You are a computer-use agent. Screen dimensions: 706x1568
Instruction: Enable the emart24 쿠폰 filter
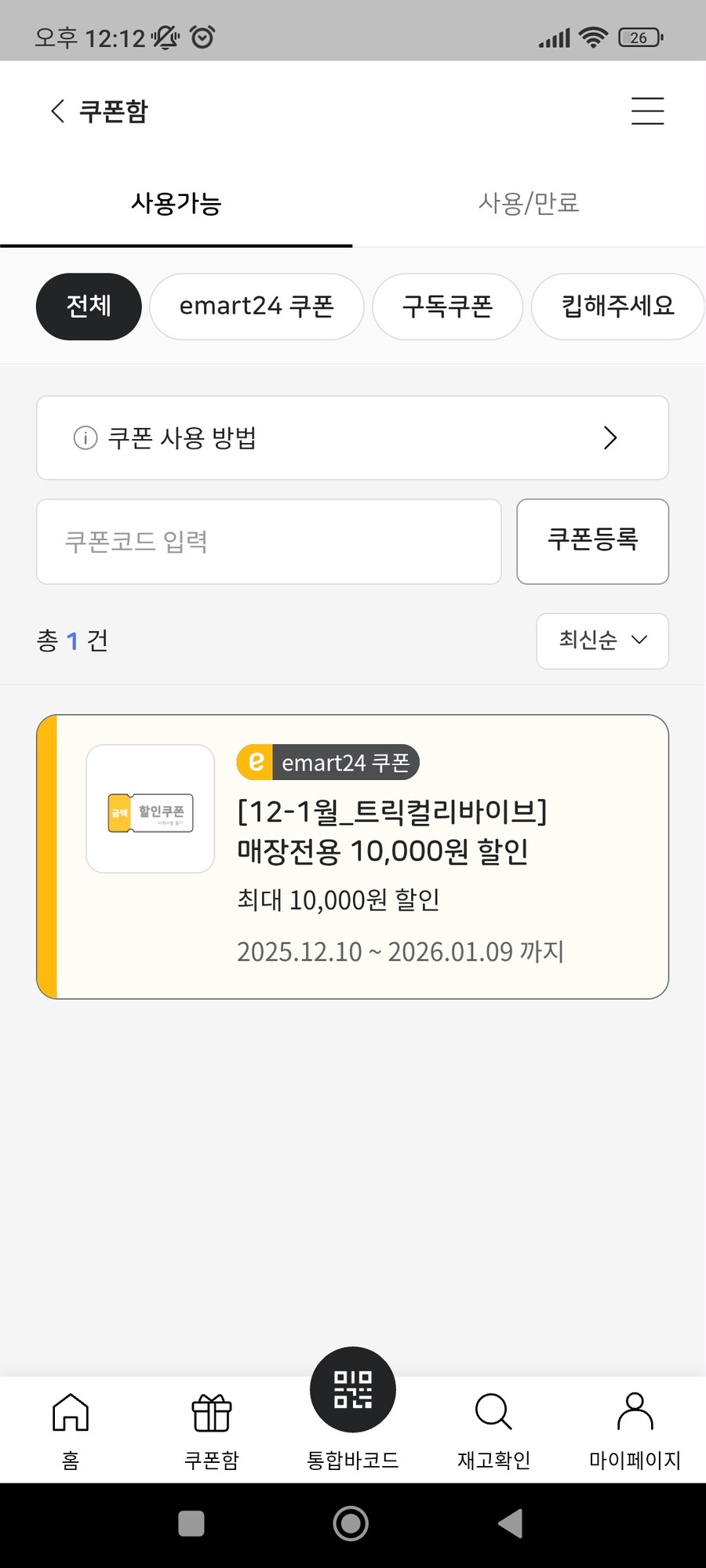(x=257, y=307)
